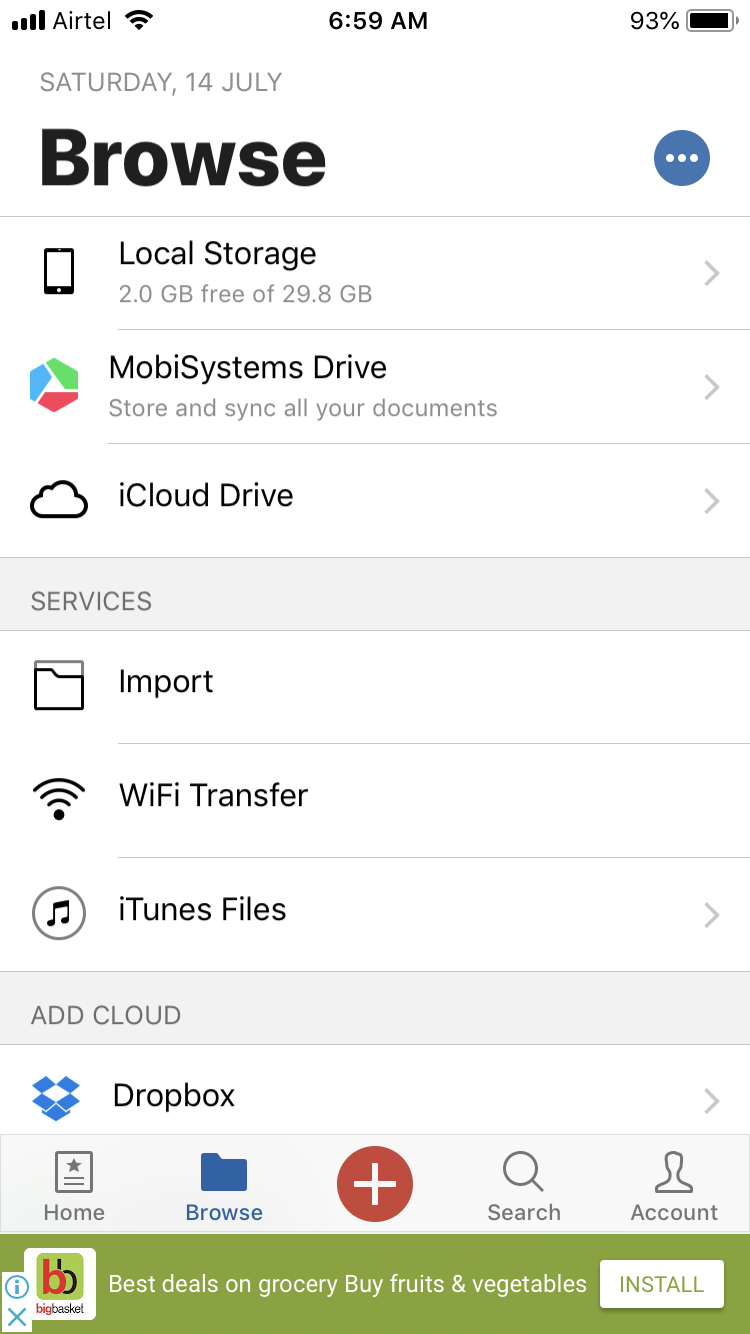Tap INSTALL on the grocery ad
Viewport: 750px width, 1334px height.
(x=661, y=1284)
